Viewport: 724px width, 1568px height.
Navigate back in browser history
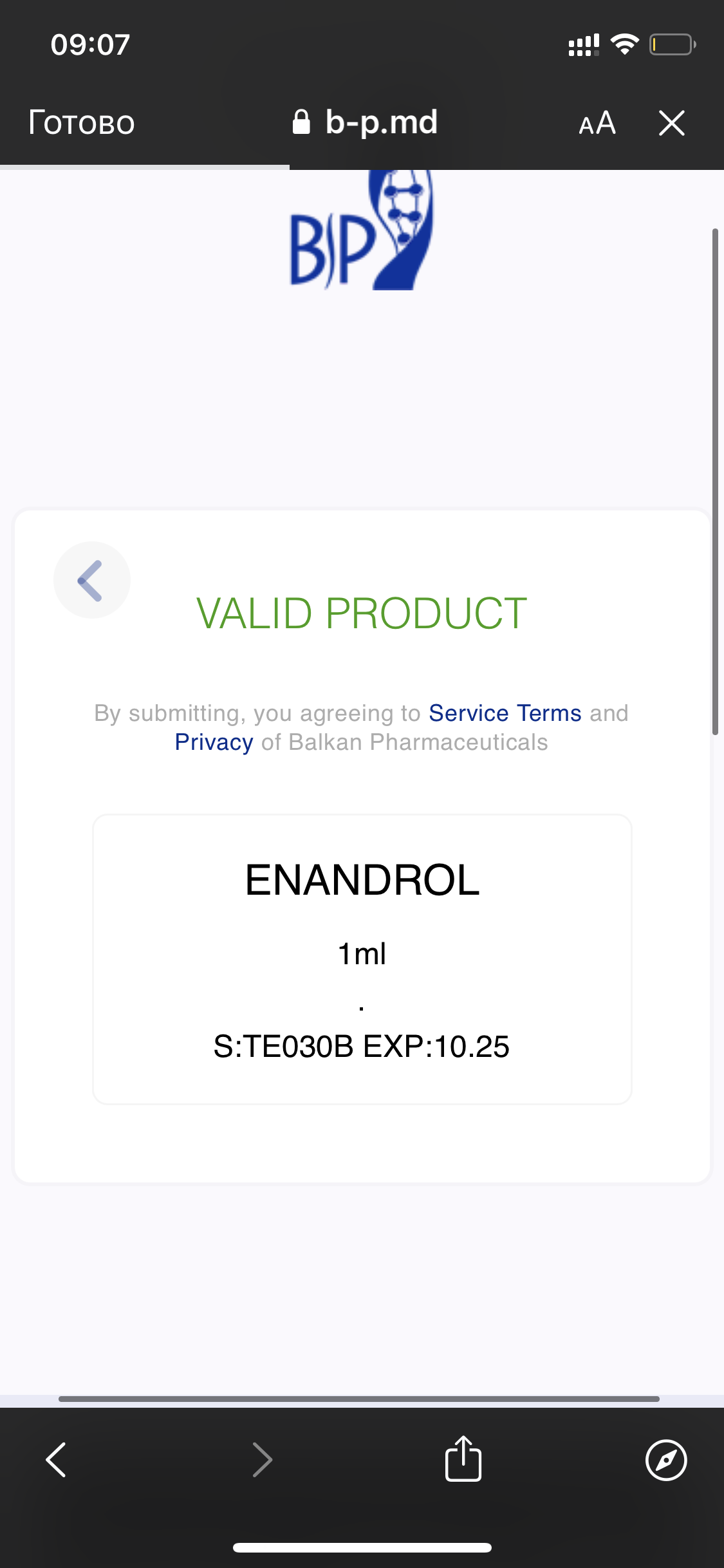(56, 1460)
